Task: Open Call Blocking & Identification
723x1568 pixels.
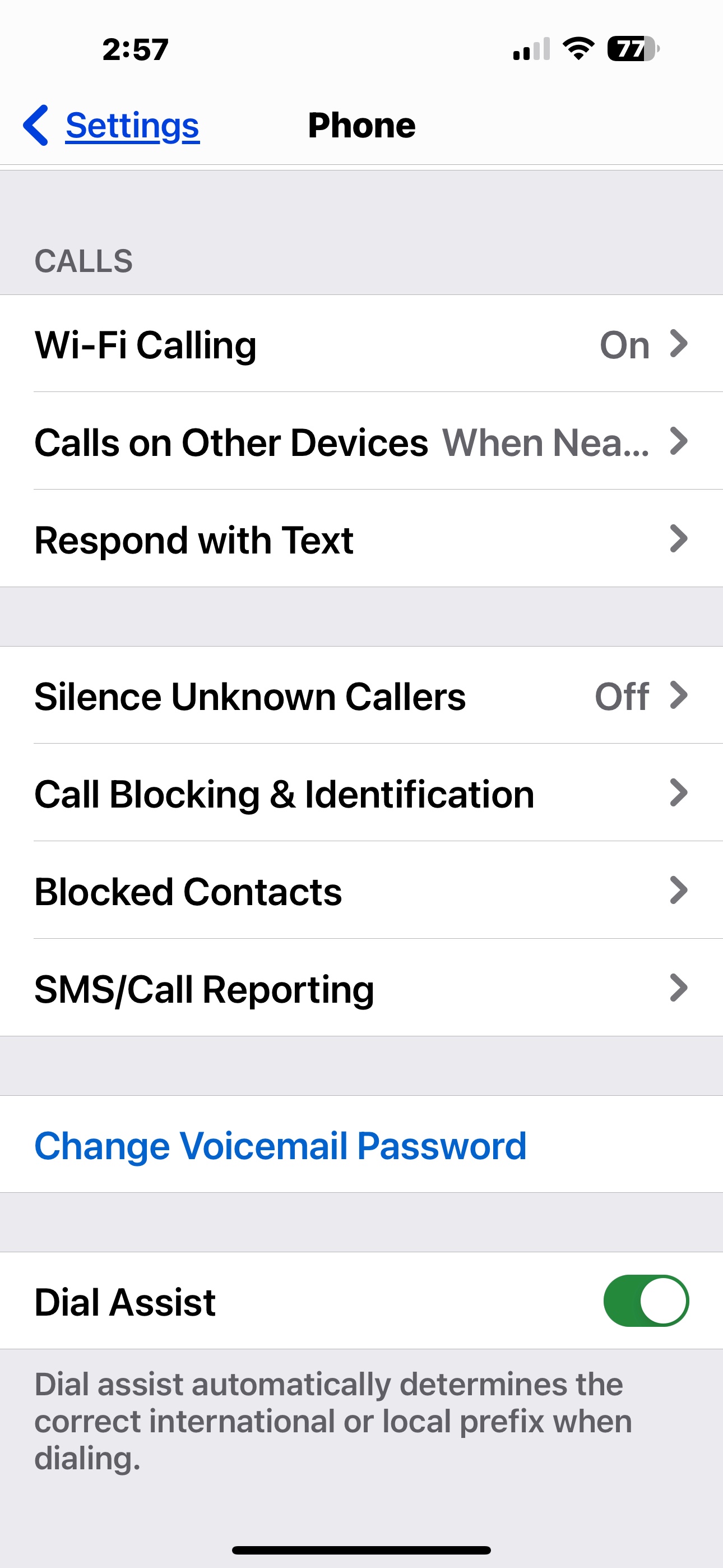Action: point(361,793)
